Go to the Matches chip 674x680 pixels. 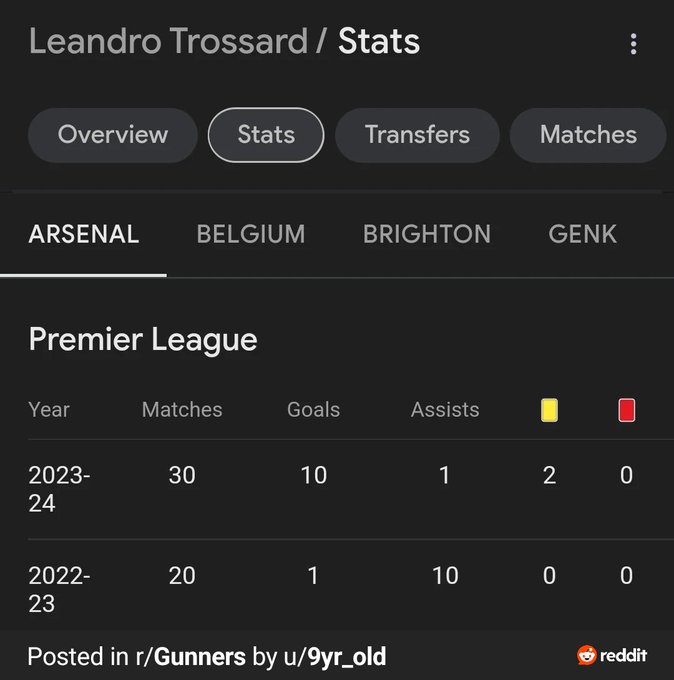[588, 135]
